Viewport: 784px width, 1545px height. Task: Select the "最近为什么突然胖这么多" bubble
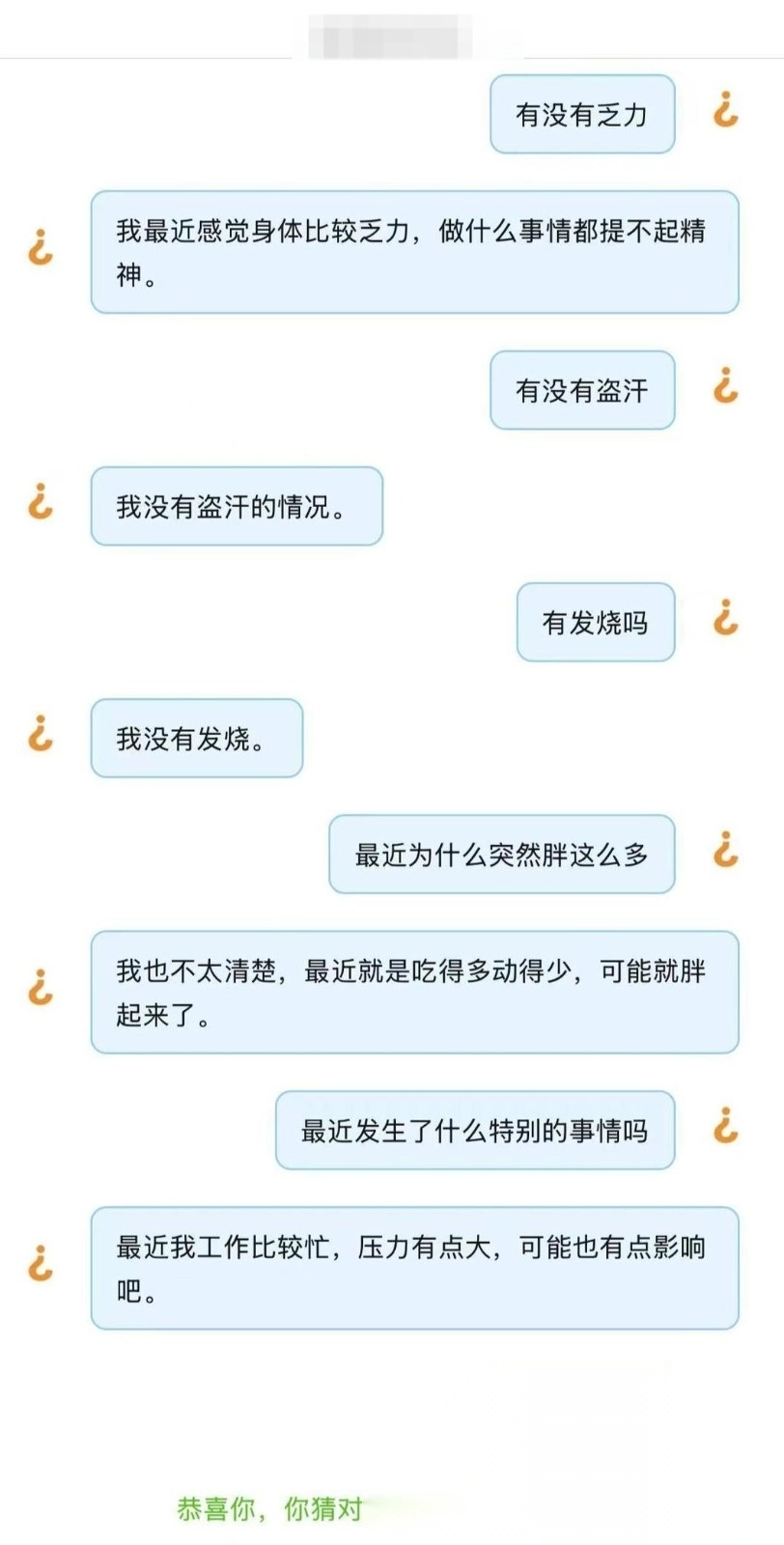(502, 856)
